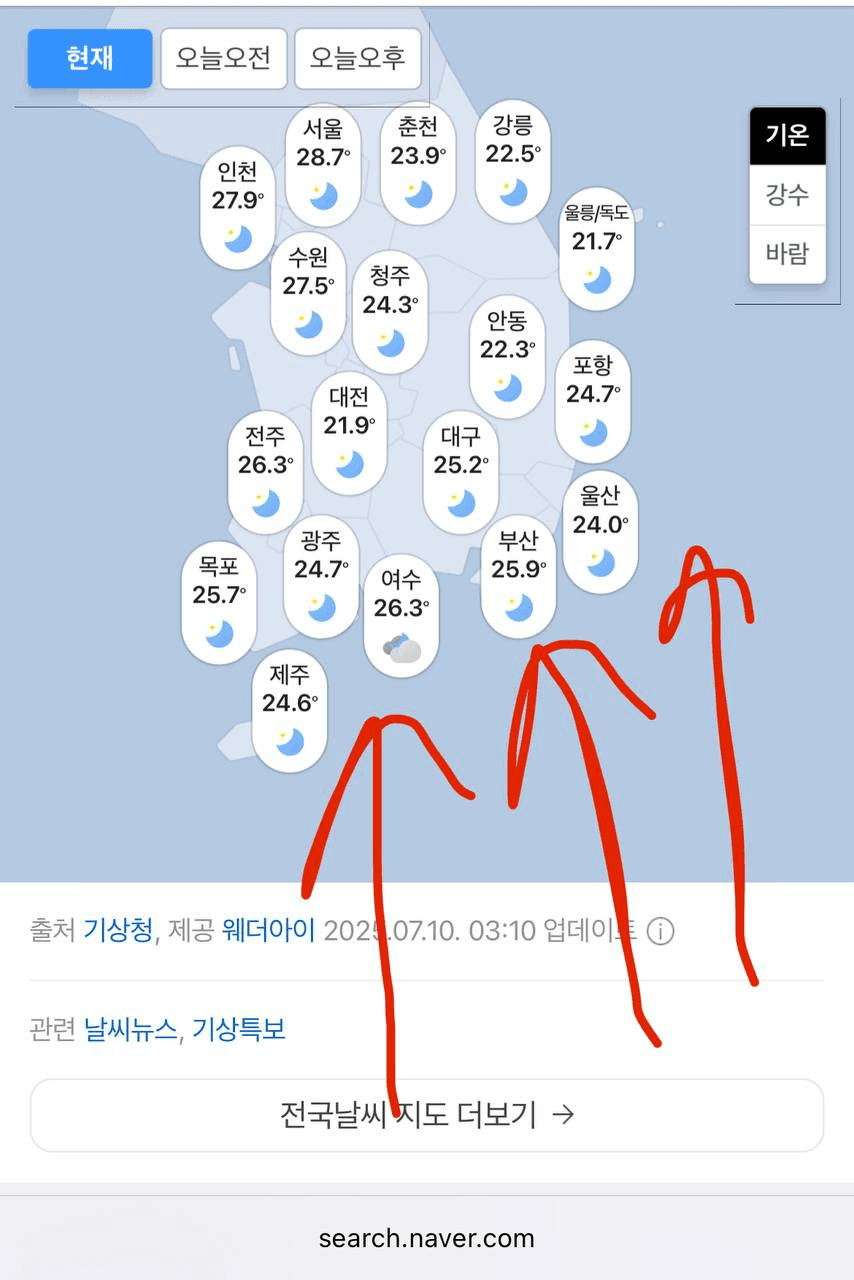The width and height of the screenshot is (854, 1280).
Task: Open 전국날씨 지도 더보기
Action: 427,1115
